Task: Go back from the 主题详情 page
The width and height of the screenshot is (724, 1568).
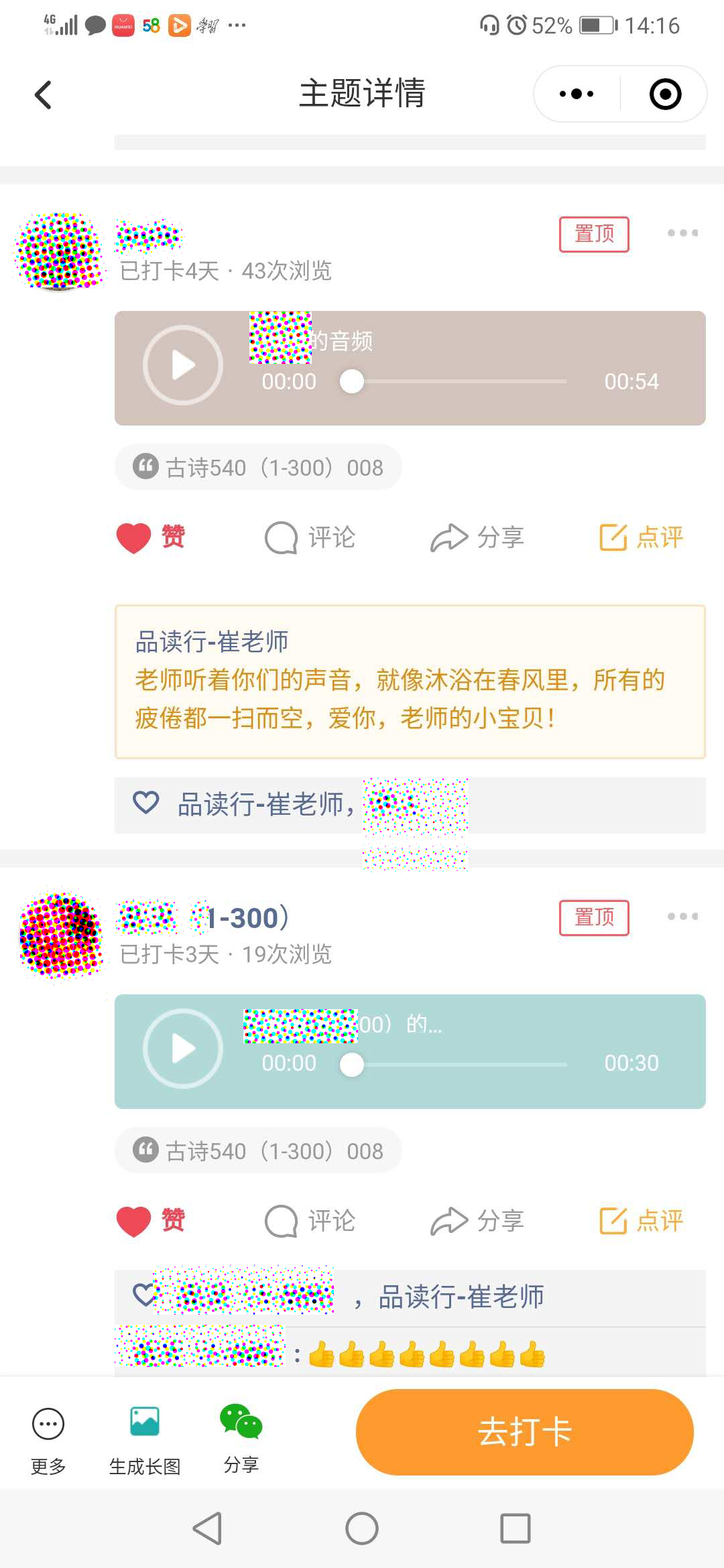Action: (44, 94)
